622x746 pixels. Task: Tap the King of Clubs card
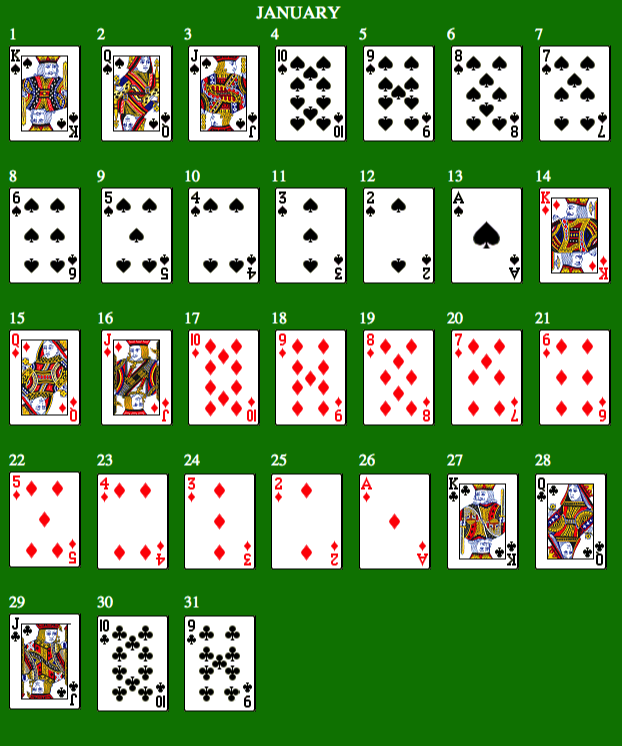coord(486,521)
